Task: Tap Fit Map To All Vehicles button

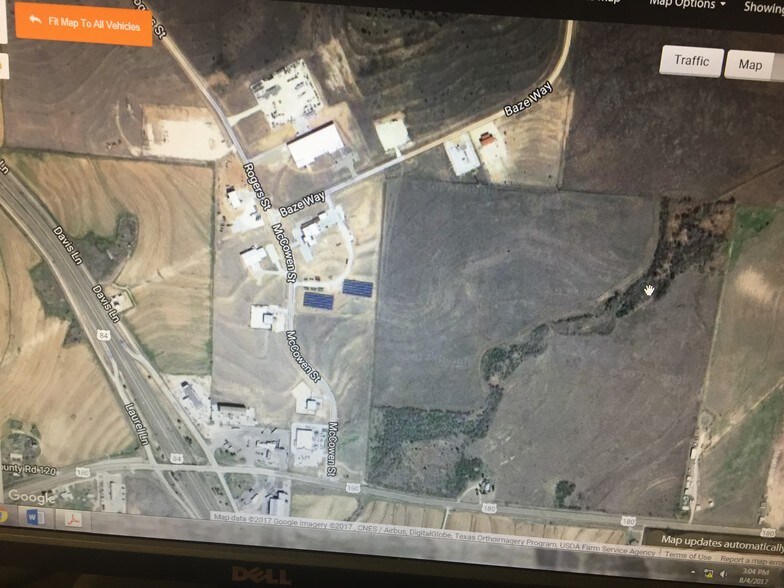Action: click(84, 22)
